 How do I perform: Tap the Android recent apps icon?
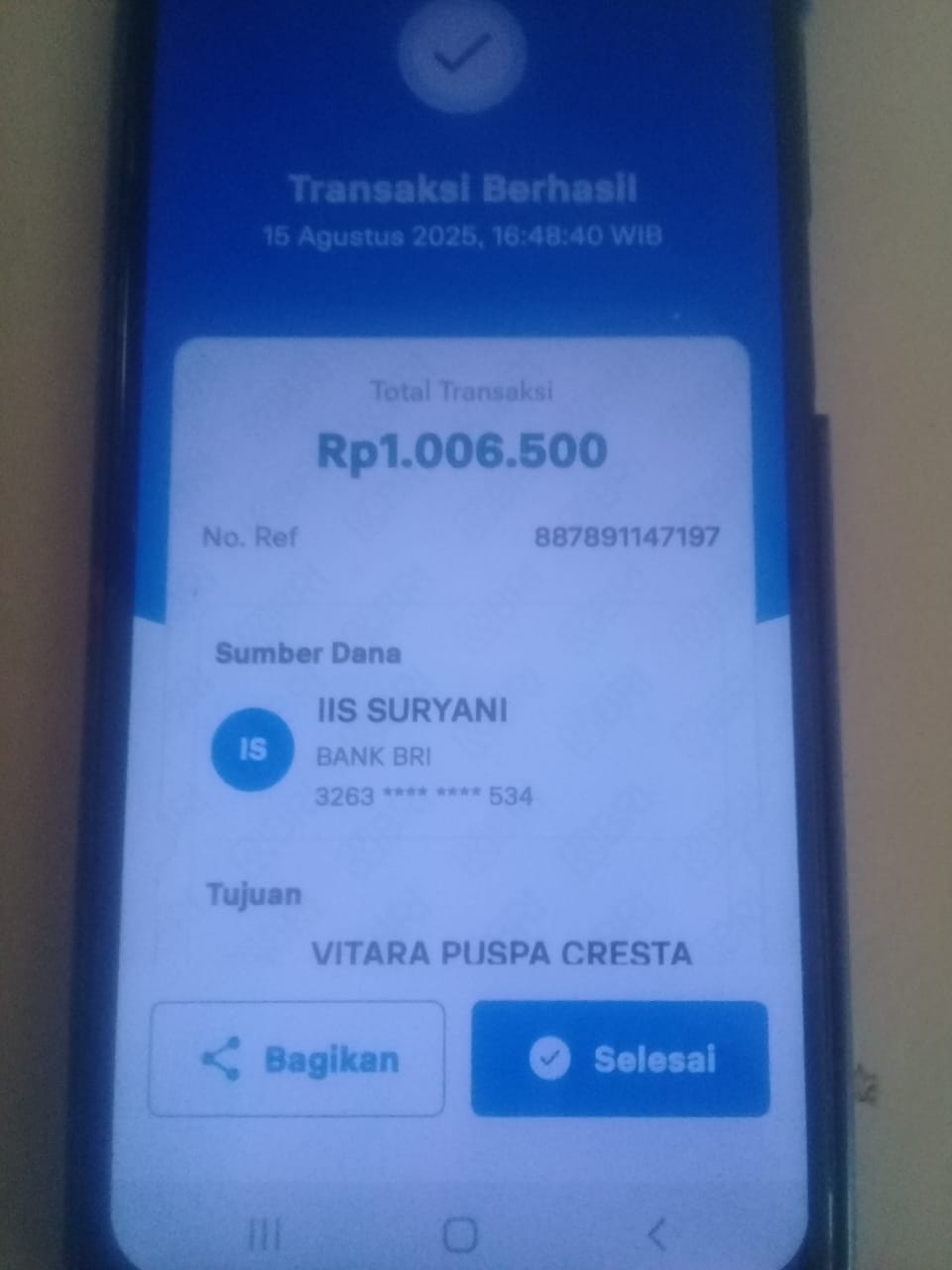coord(262,1235)
